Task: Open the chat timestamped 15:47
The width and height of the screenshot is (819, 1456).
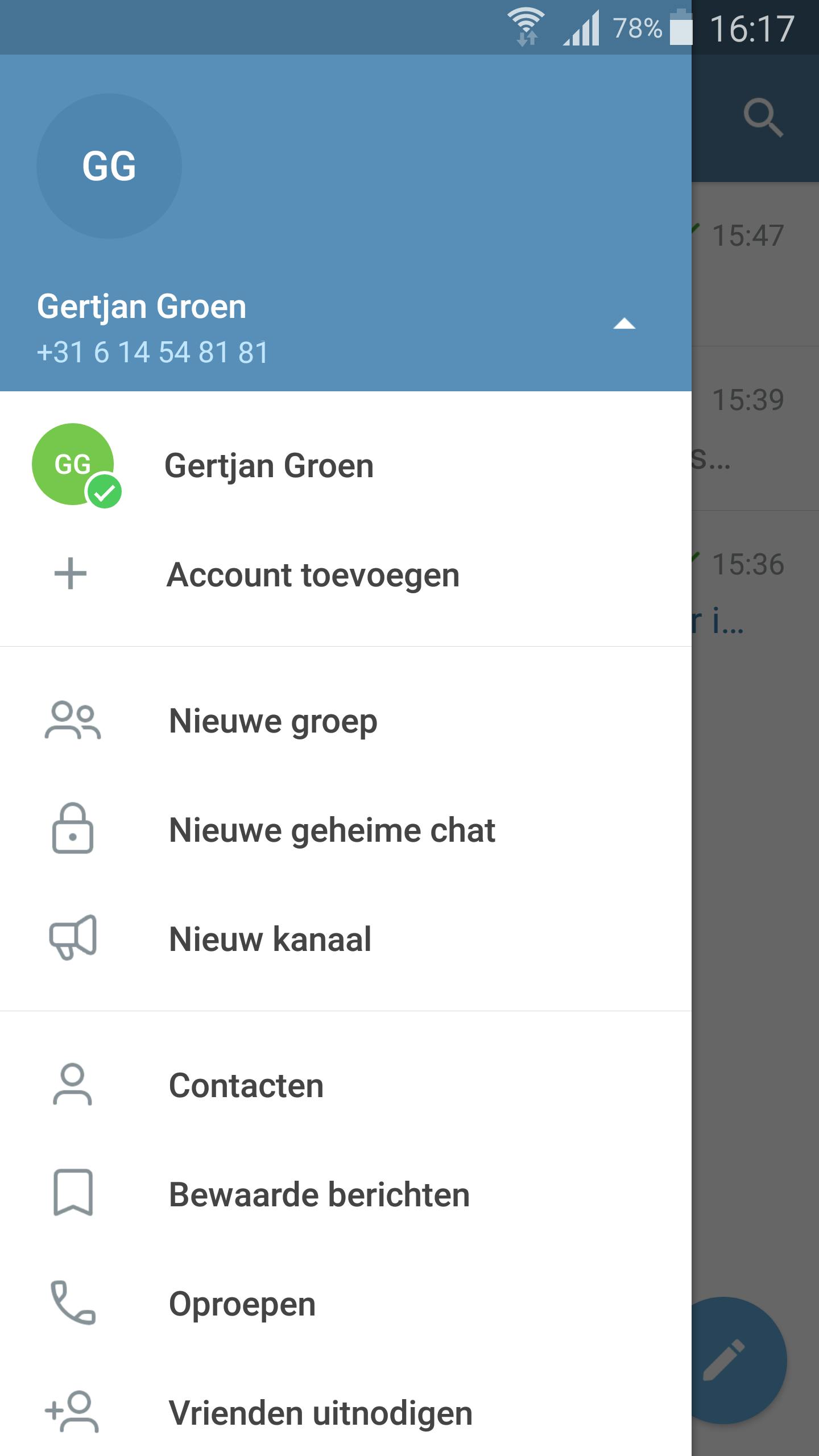Action: (751, 233)
